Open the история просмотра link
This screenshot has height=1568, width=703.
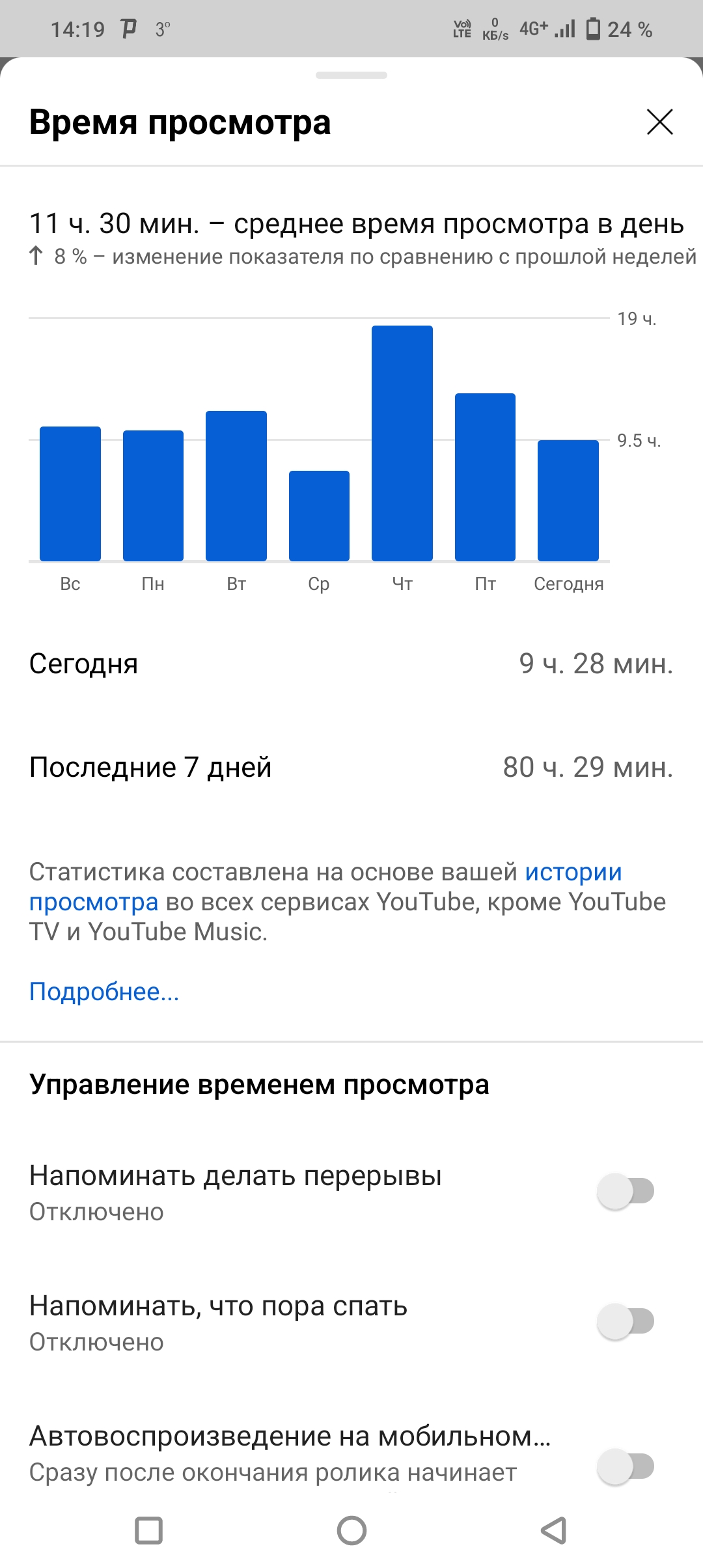point(573,872)
